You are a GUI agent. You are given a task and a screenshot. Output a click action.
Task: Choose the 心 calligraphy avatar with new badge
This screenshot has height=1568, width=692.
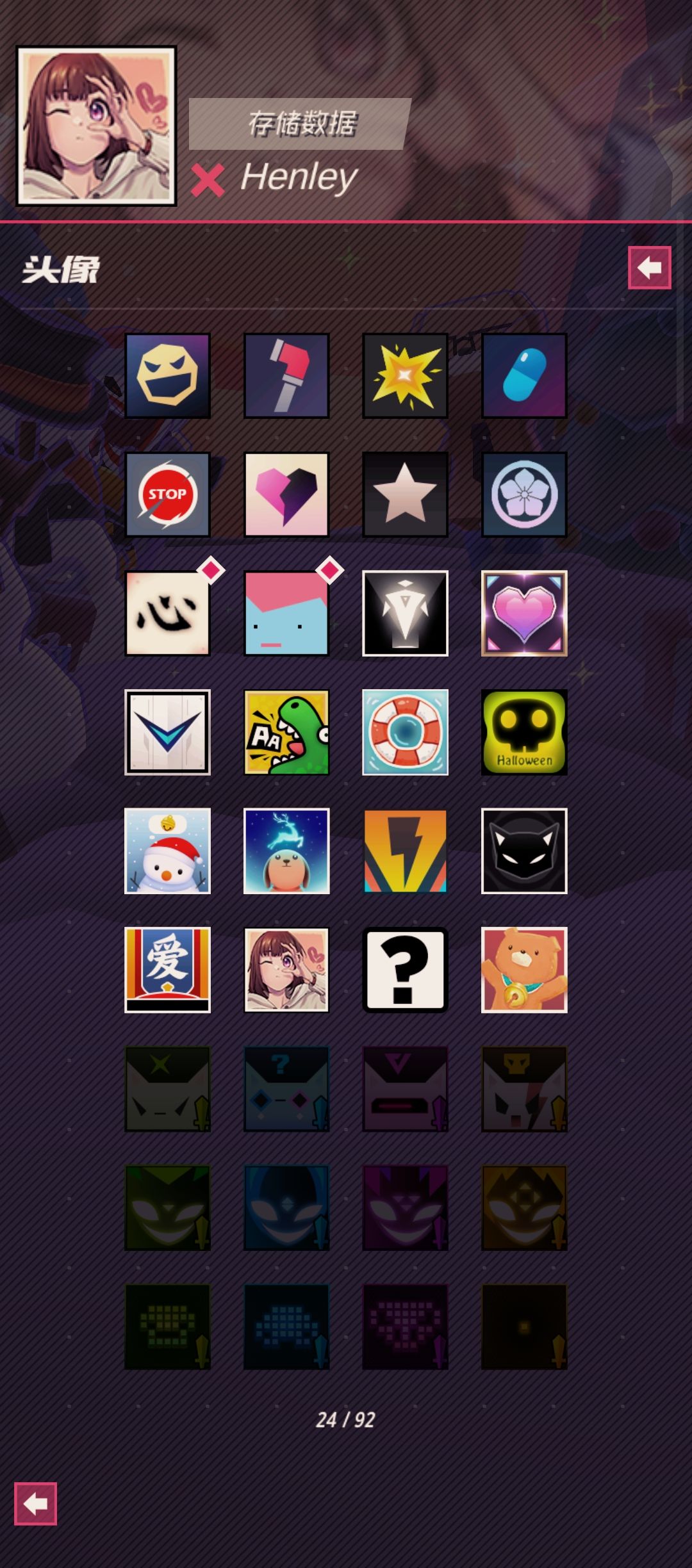(x=168, y=613)
